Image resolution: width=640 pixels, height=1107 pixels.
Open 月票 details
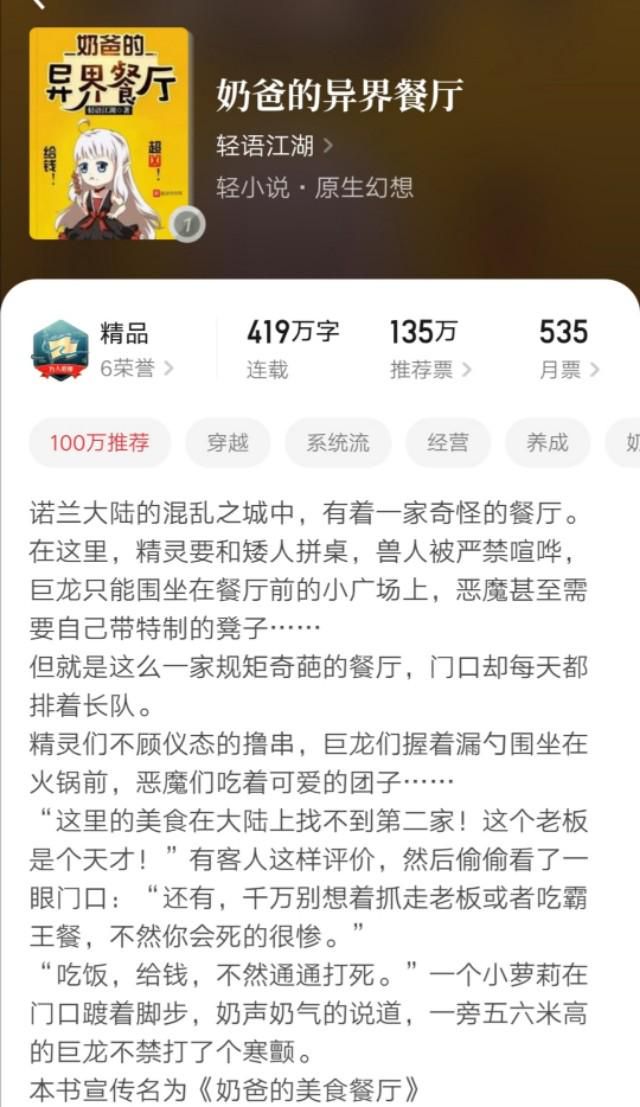(x=569, y=350)
